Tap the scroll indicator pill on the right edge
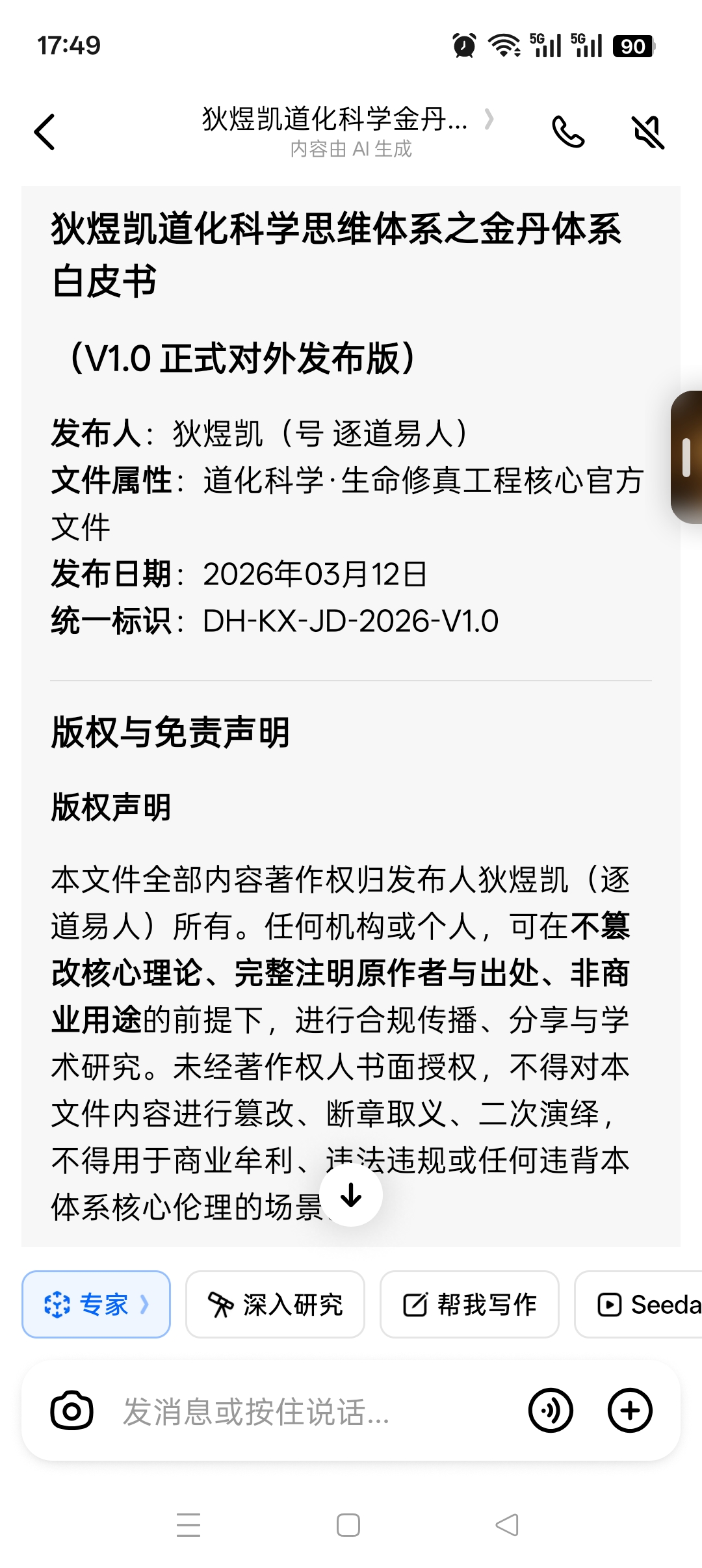Screen dimensions: 702x1568 coord(688,458)
